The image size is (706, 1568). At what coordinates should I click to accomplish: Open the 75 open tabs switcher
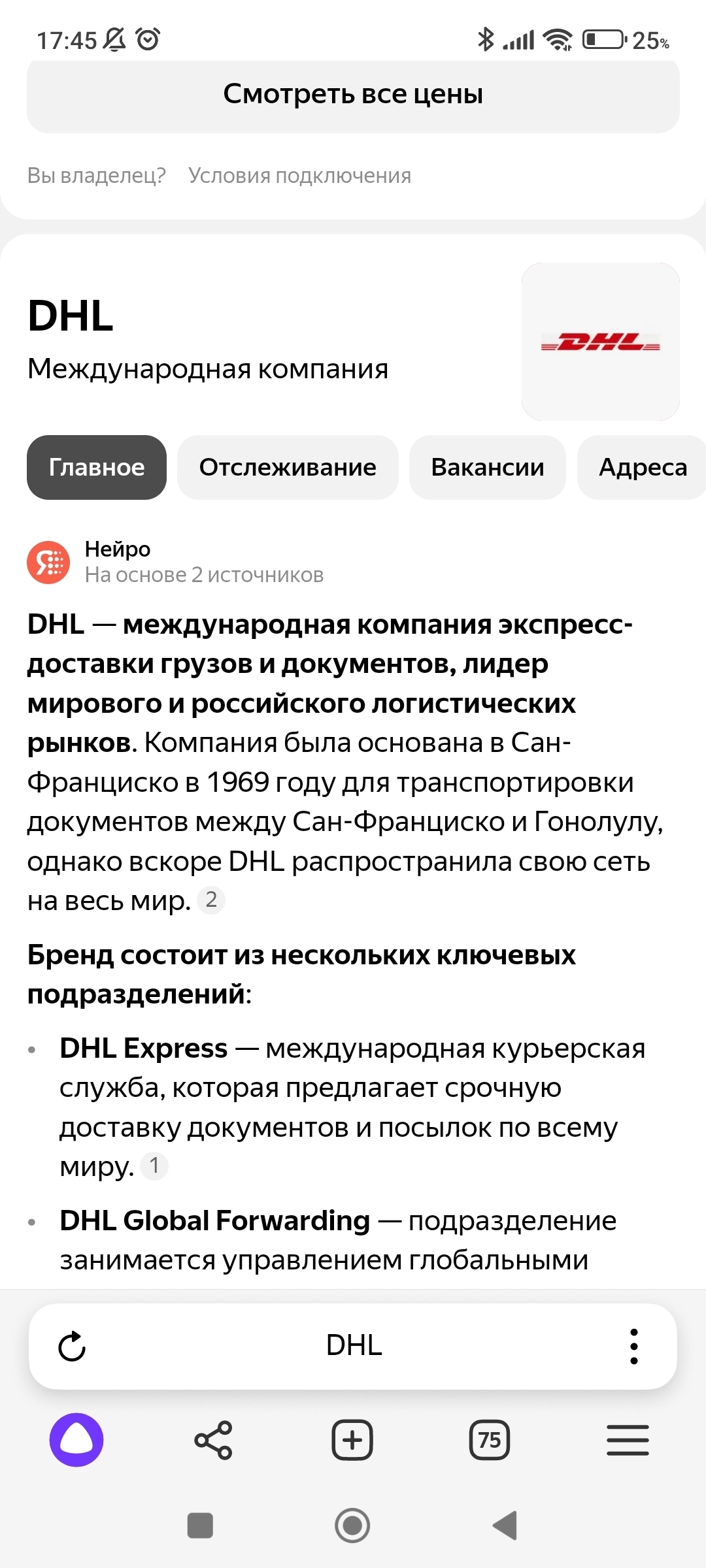coord(490,1440)
